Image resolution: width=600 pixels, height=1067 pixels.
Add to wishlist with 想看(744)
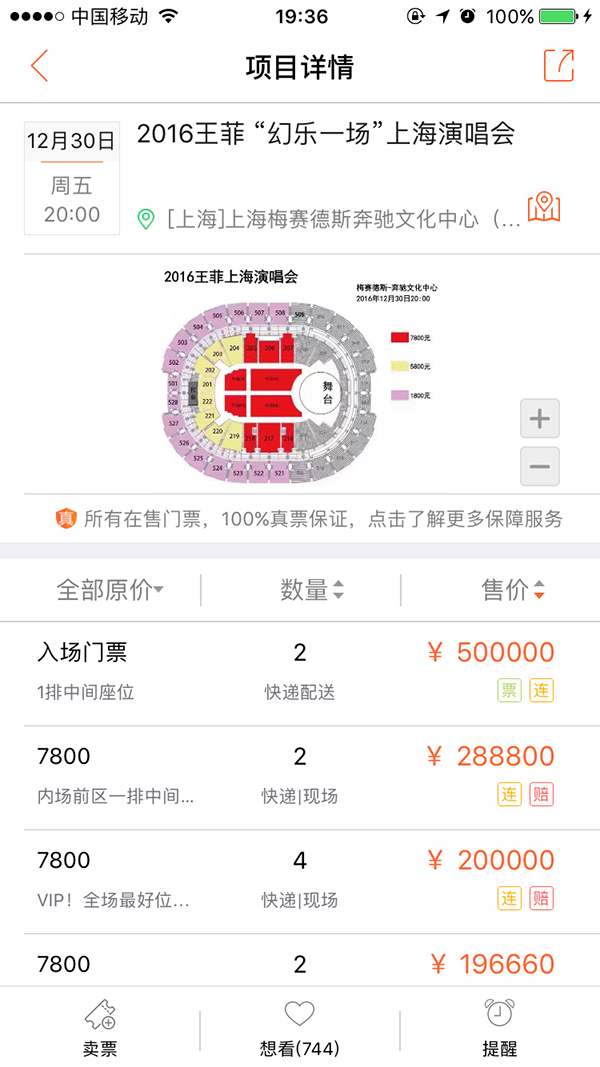click(x=299, y=1029)
